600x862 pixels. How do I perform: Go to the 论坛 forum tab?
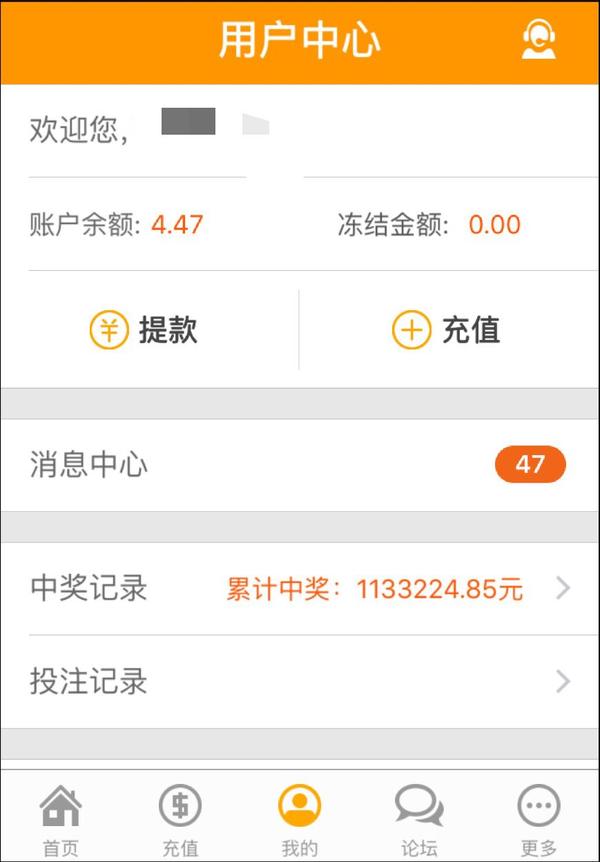pyautogui.click(x=419, y=820)
